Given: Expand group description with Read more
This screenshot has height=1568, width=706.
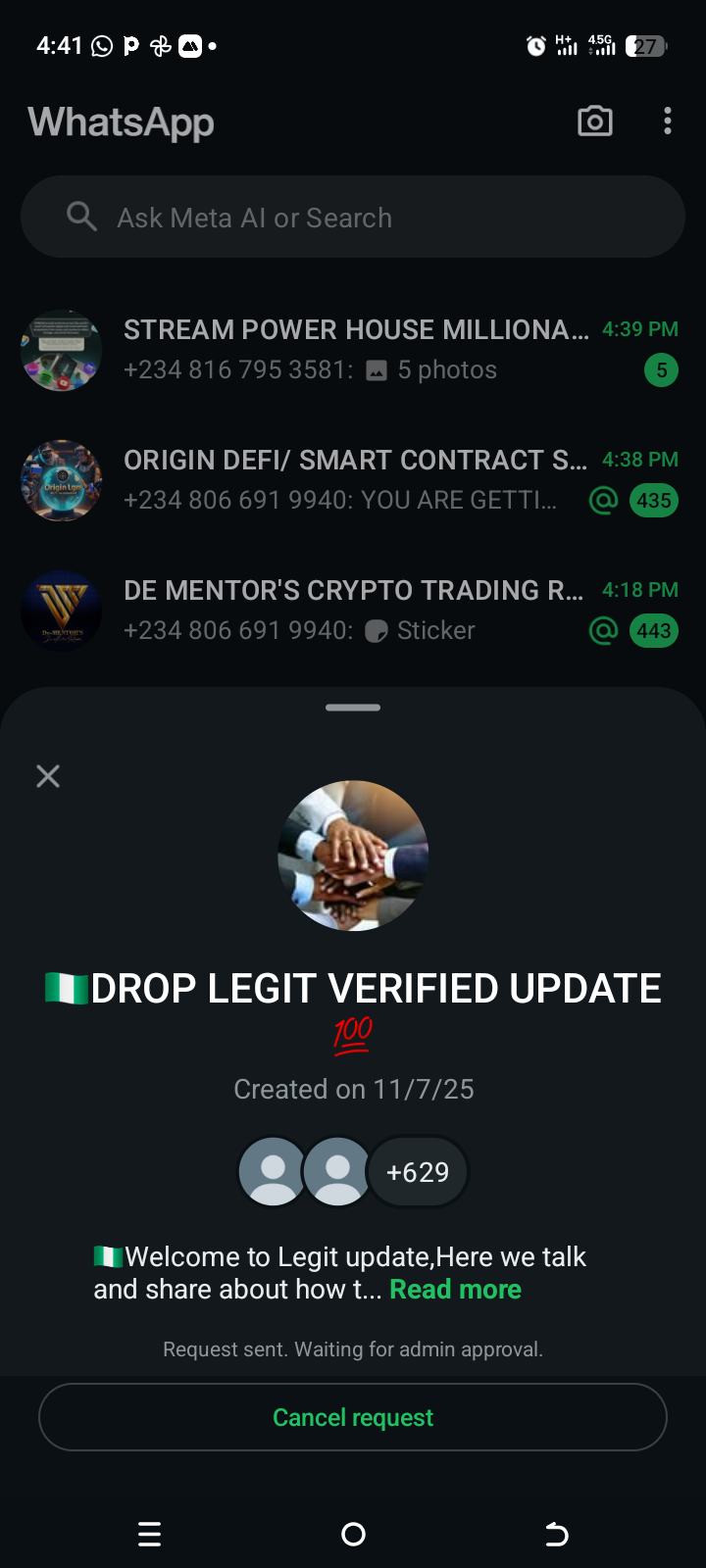Looking at the screenshot, I should coord(455,1290).
